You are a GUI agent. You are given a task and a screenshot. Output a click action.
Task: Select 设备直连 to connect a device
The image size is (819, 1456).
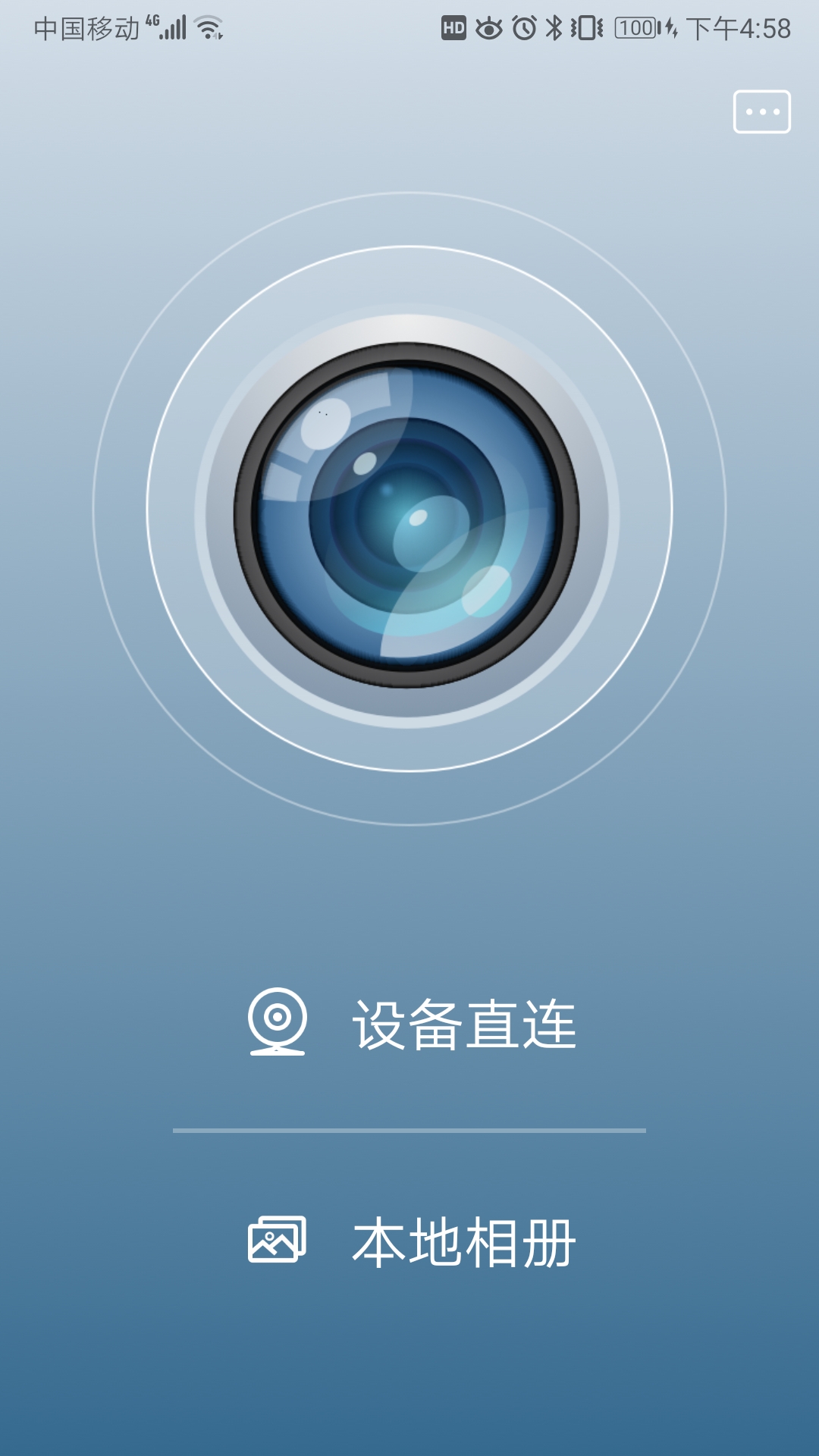412,1024
